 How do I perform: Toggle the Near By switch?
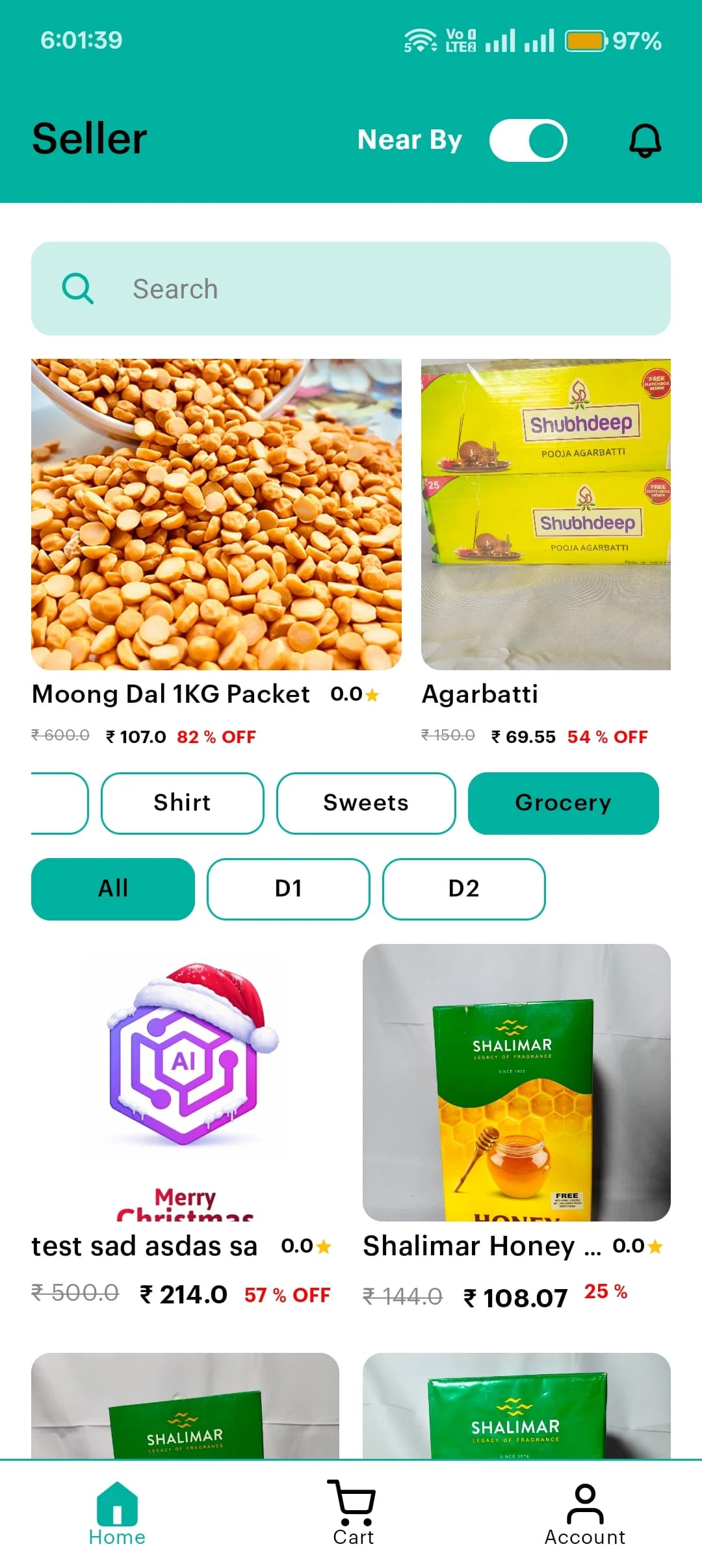[528, 140]
